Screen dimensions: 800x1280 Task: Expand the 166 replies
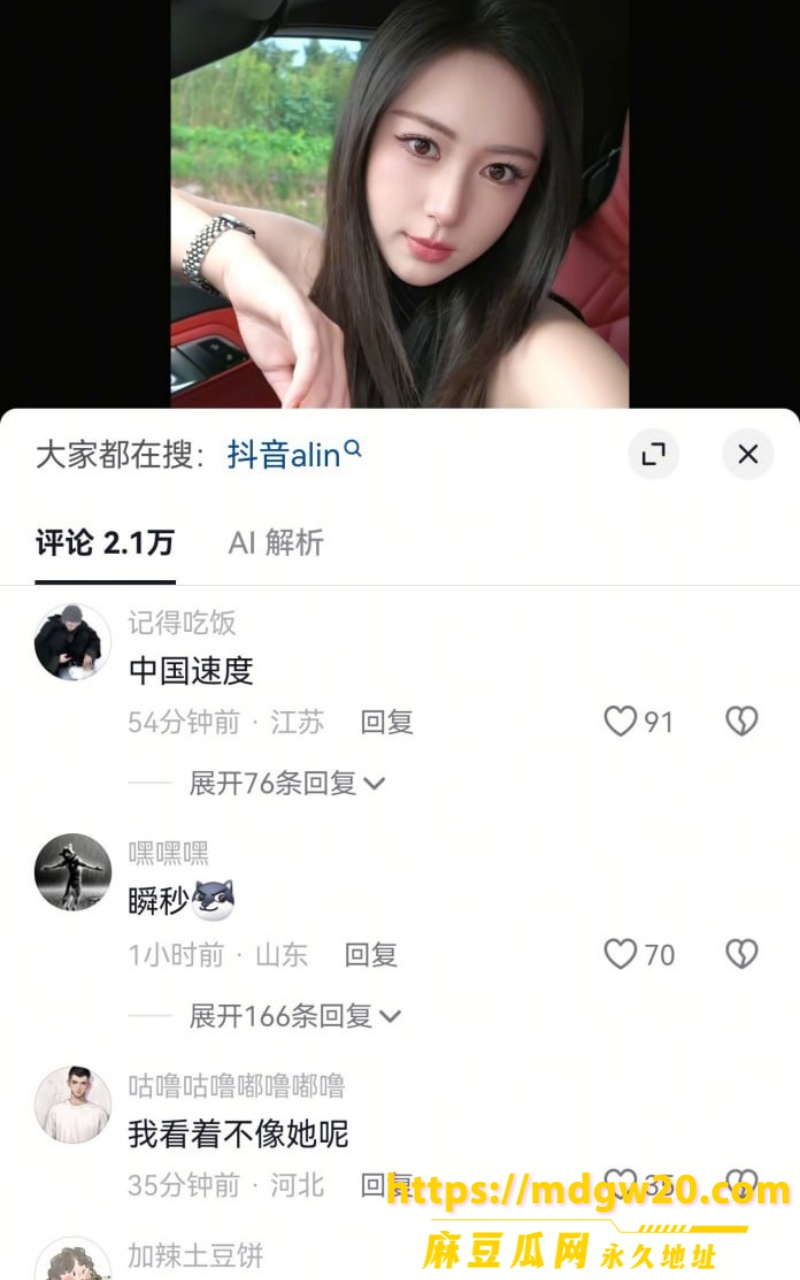click(295, 1016)
